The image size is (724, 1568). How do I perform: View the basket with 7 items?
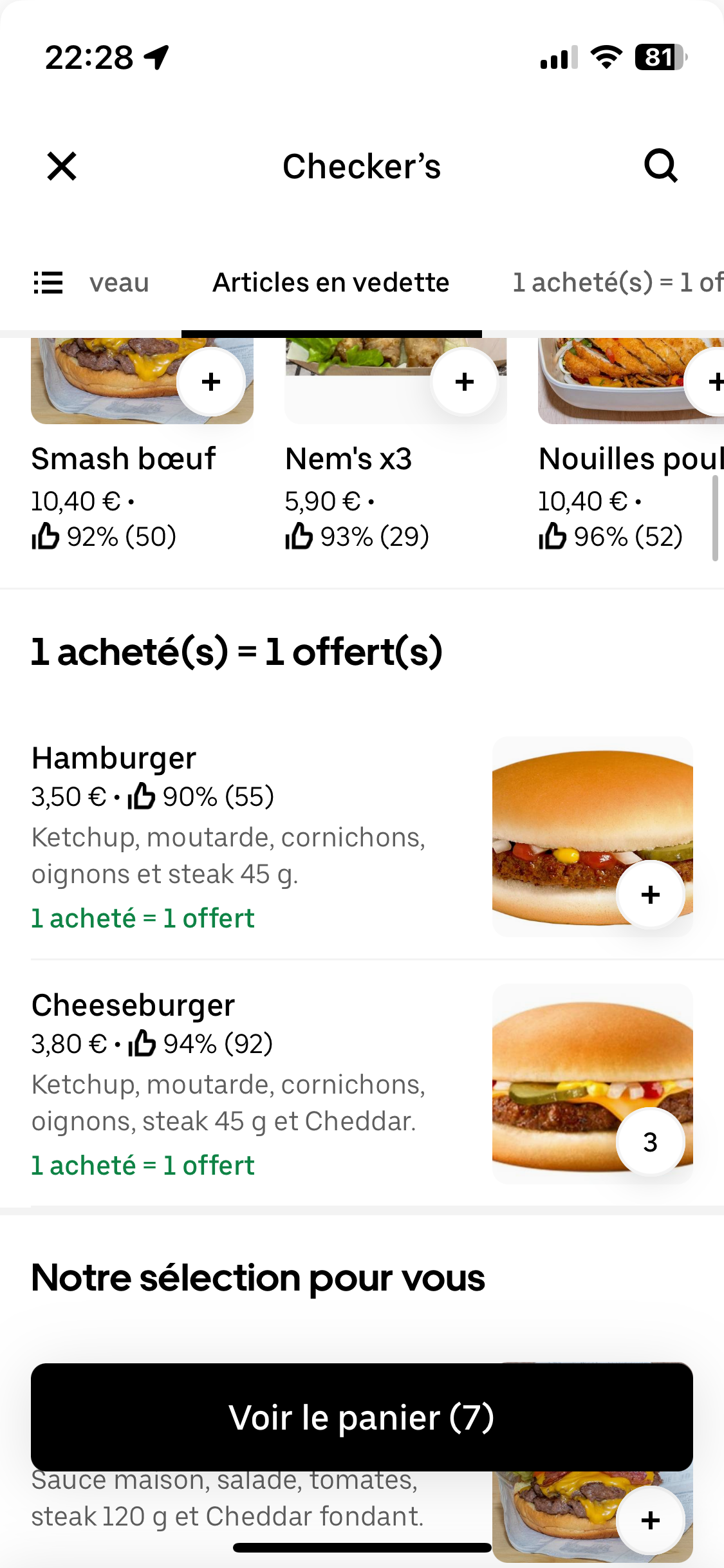pos(362,1417)
